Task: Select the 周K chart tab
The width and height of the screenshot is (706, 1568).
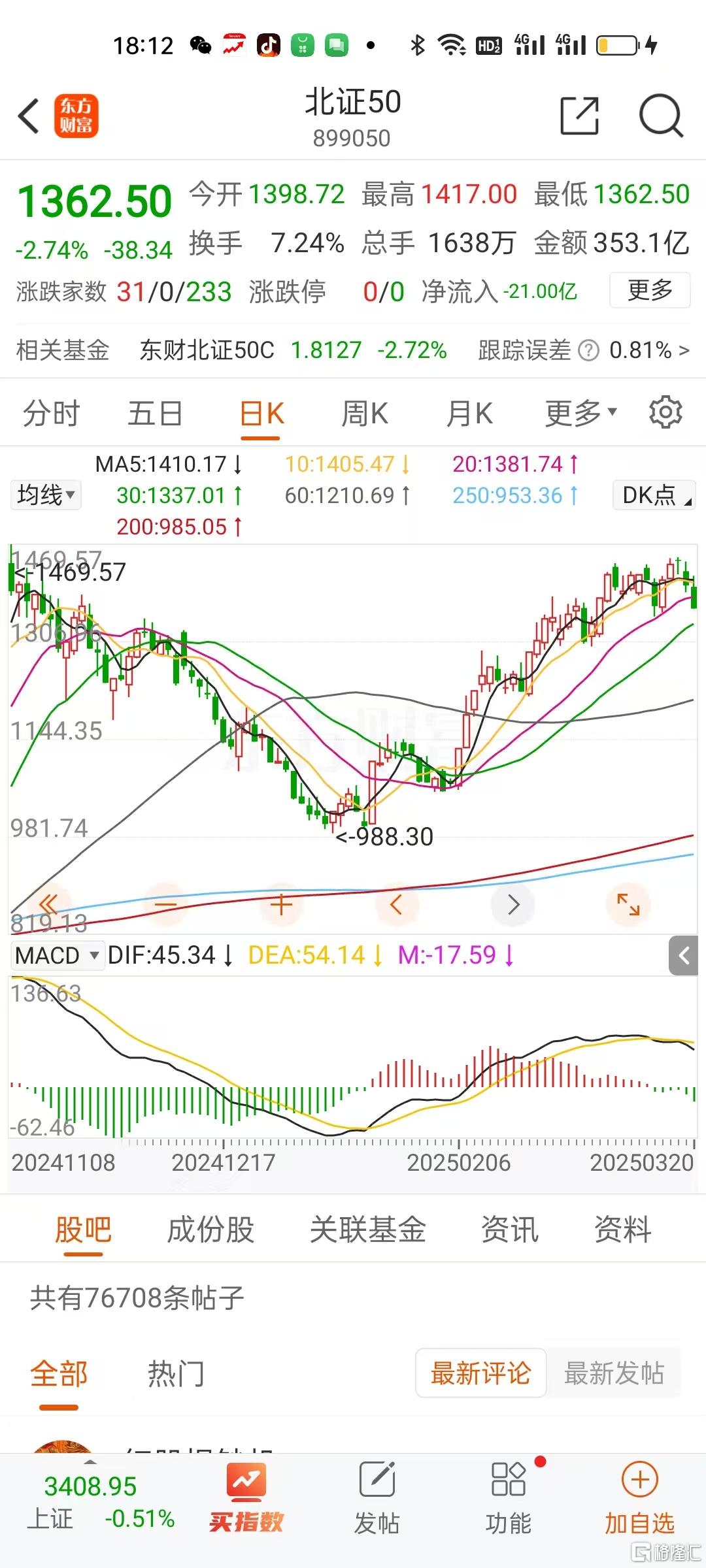Action: (x=364, y=414)
